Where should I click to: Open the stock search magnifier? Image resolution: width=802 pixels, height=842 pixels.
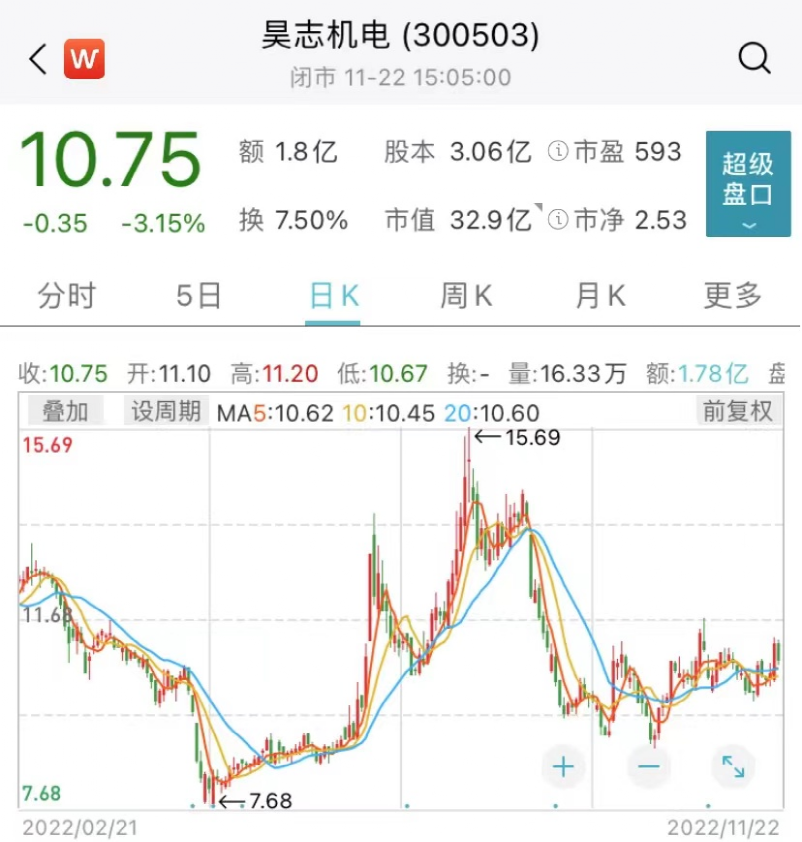754,59
